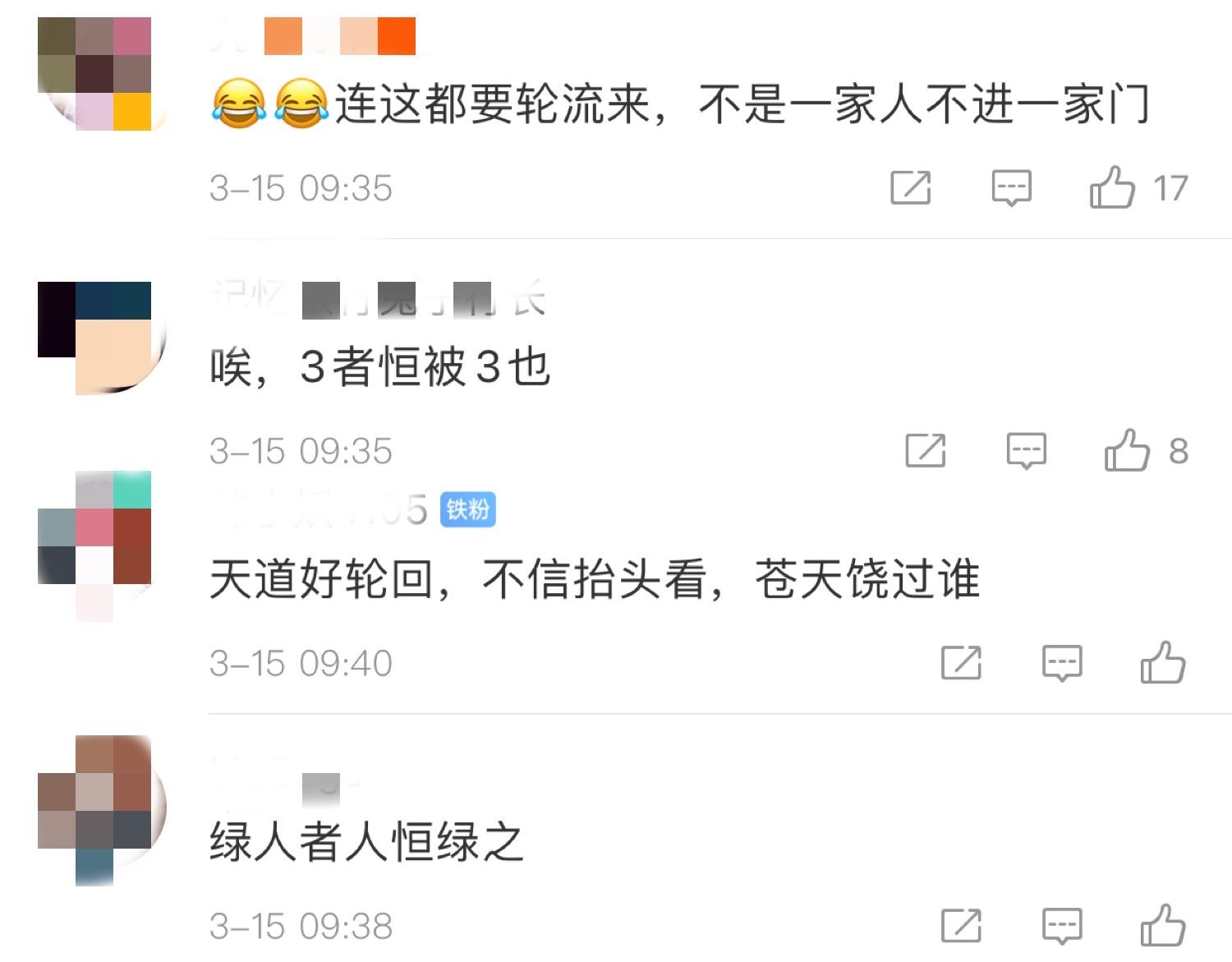Like the comment "连这都要轮流来"
The image size is (1232, 962).
click(1113, 188)
